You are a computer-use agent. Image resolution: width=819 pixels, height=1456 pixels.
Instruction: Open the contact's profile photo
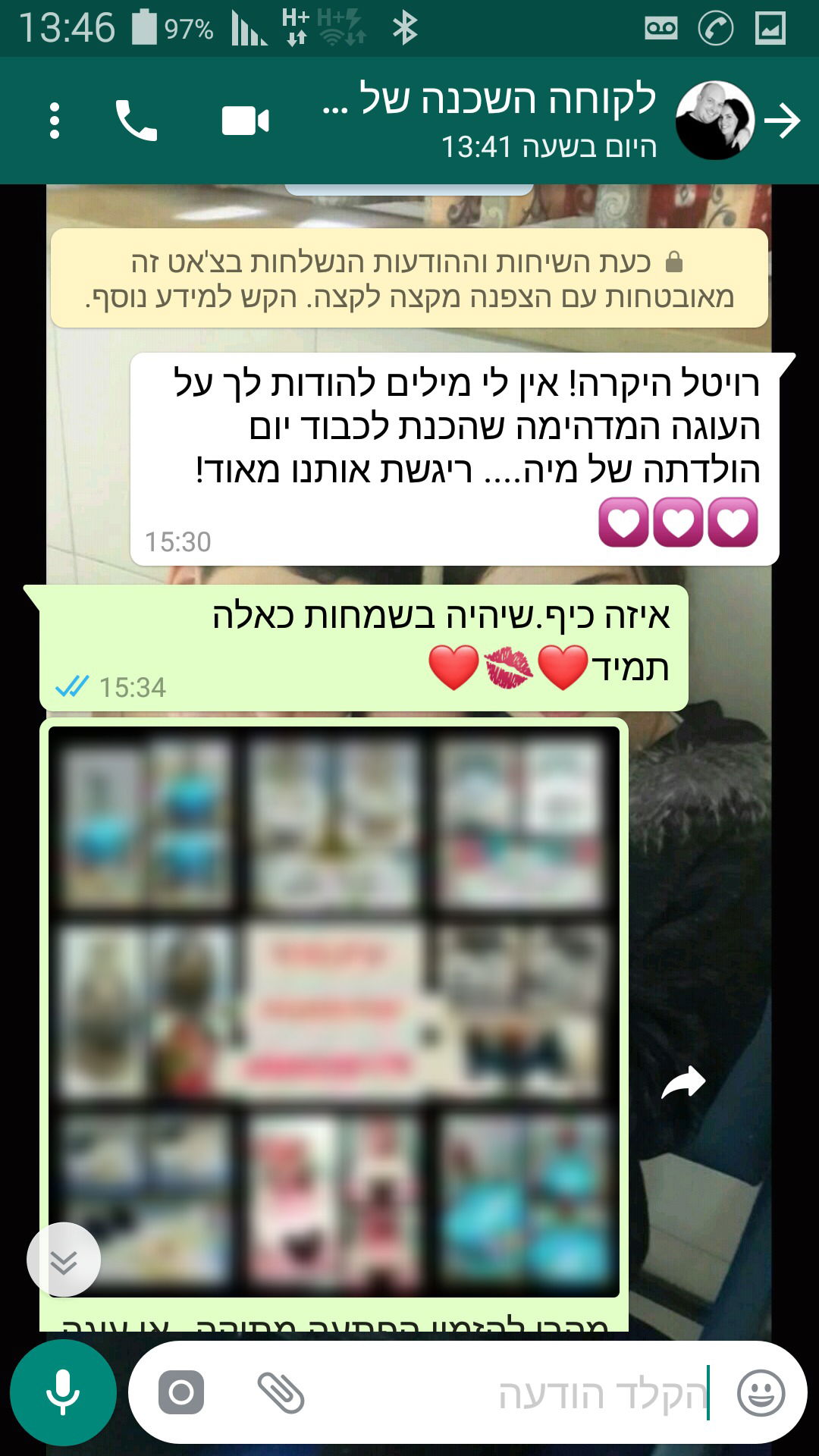coord(714,121)
